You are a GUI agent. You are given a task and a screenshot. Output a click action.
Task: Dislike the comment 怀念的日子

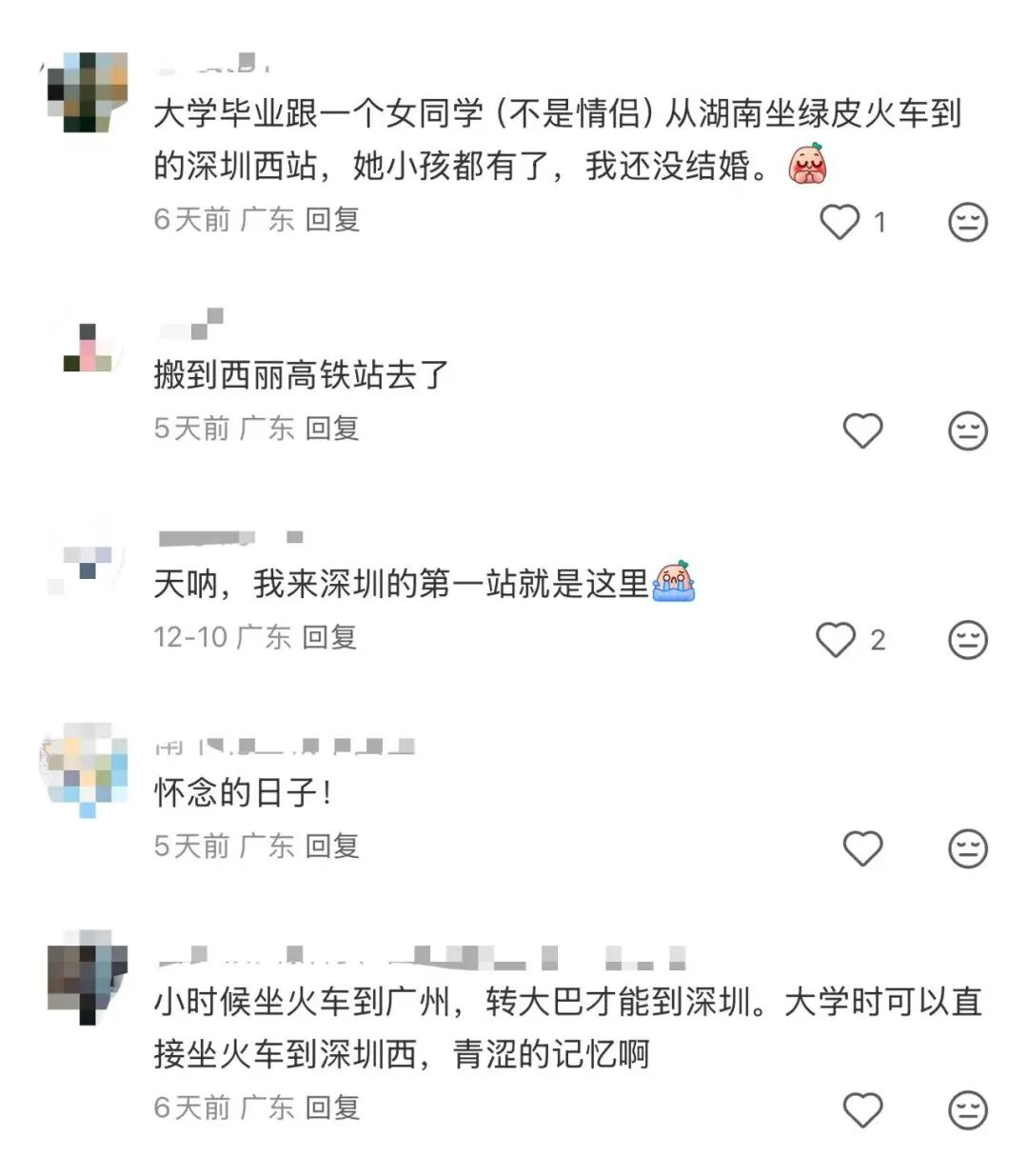(x=968, y=847)
